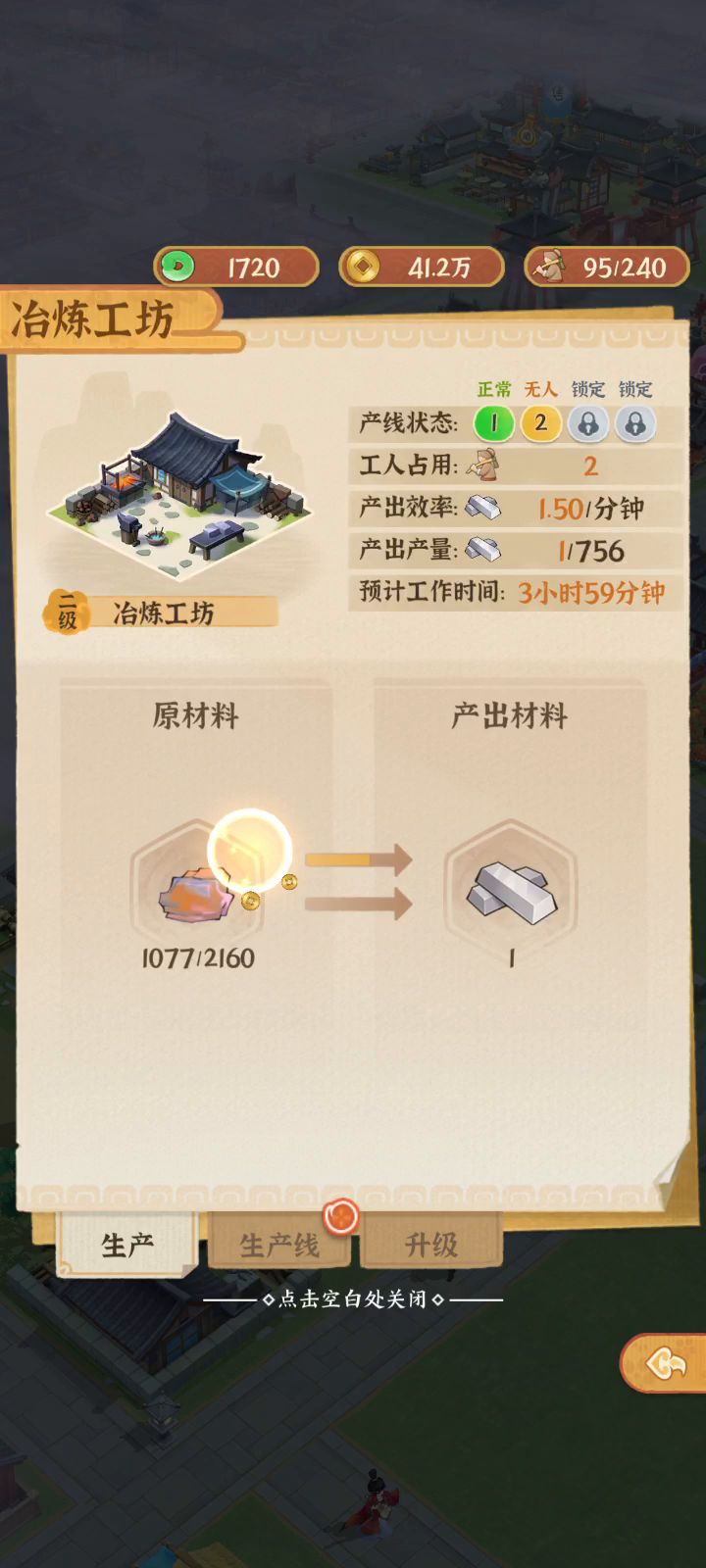Select production line 1 status circle

494,423
